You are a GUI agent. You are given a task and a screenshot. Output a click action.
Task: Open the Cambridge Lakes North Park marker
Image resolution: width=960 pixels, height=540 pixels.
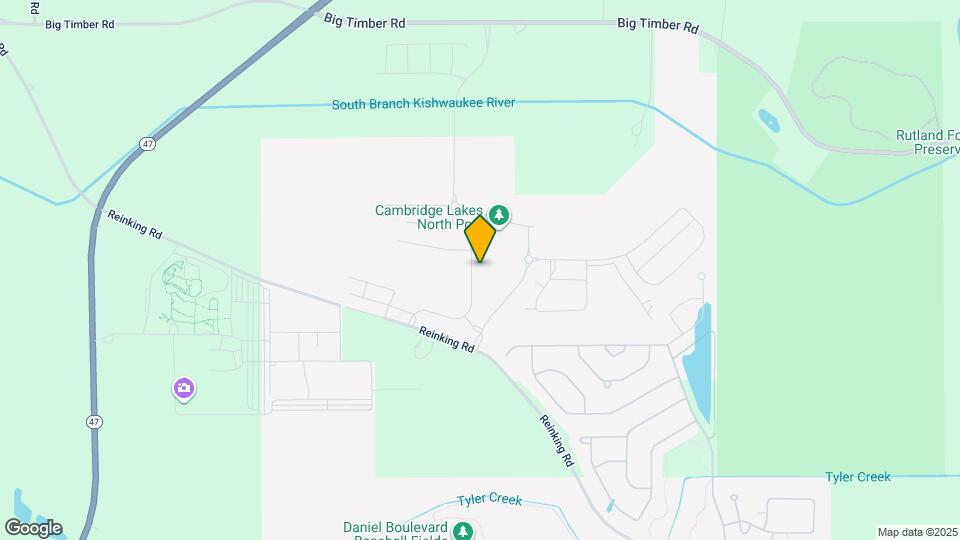(499, 215)
